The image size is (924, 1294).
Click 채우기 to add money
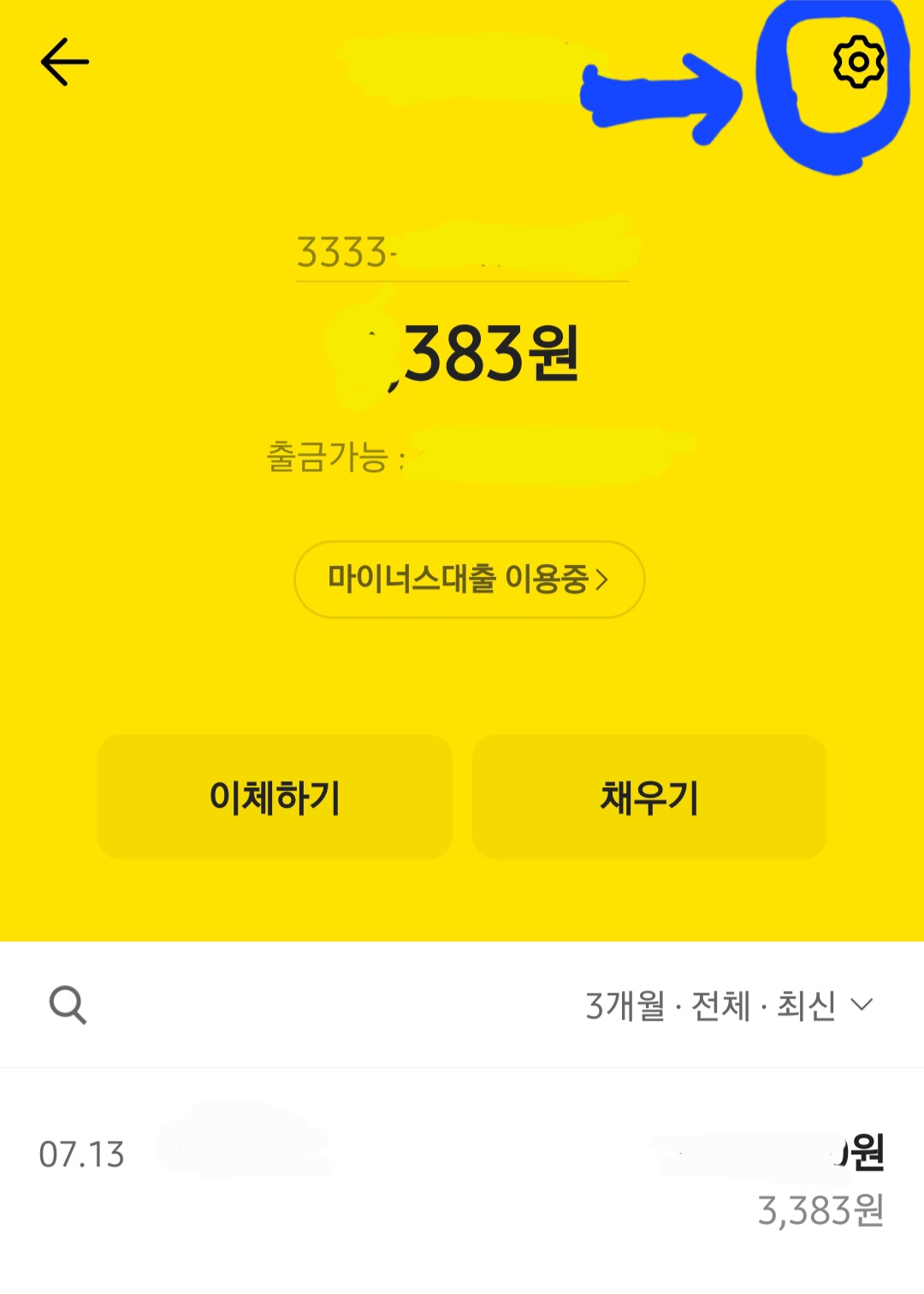pos(650,798)
